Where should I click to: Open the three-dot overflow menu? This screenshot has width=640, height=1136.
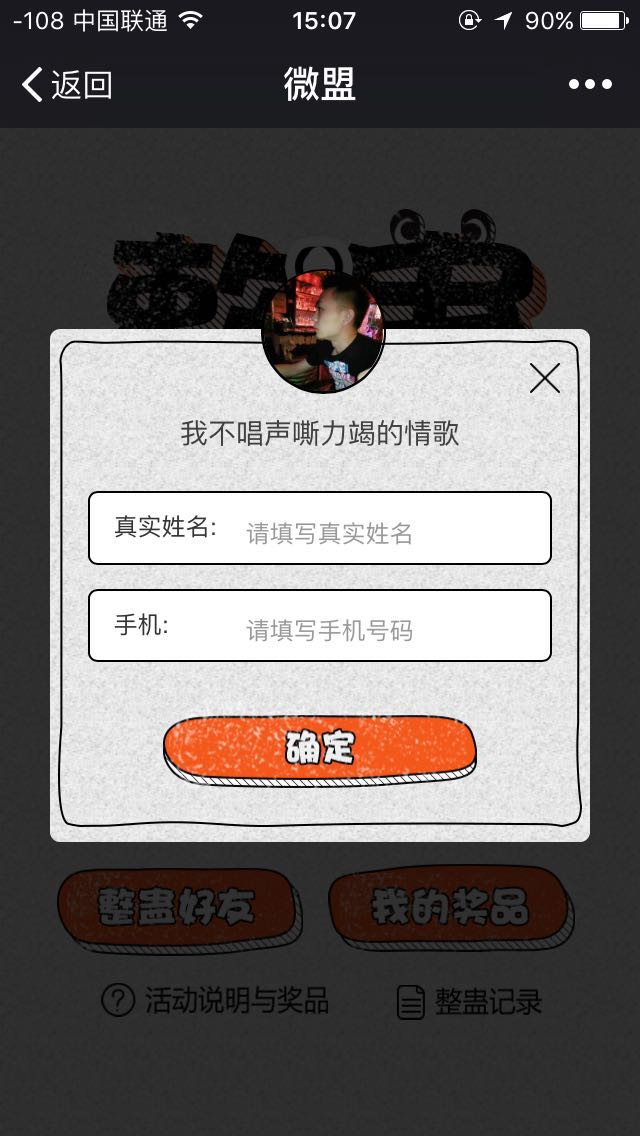(x=590, y=85)
